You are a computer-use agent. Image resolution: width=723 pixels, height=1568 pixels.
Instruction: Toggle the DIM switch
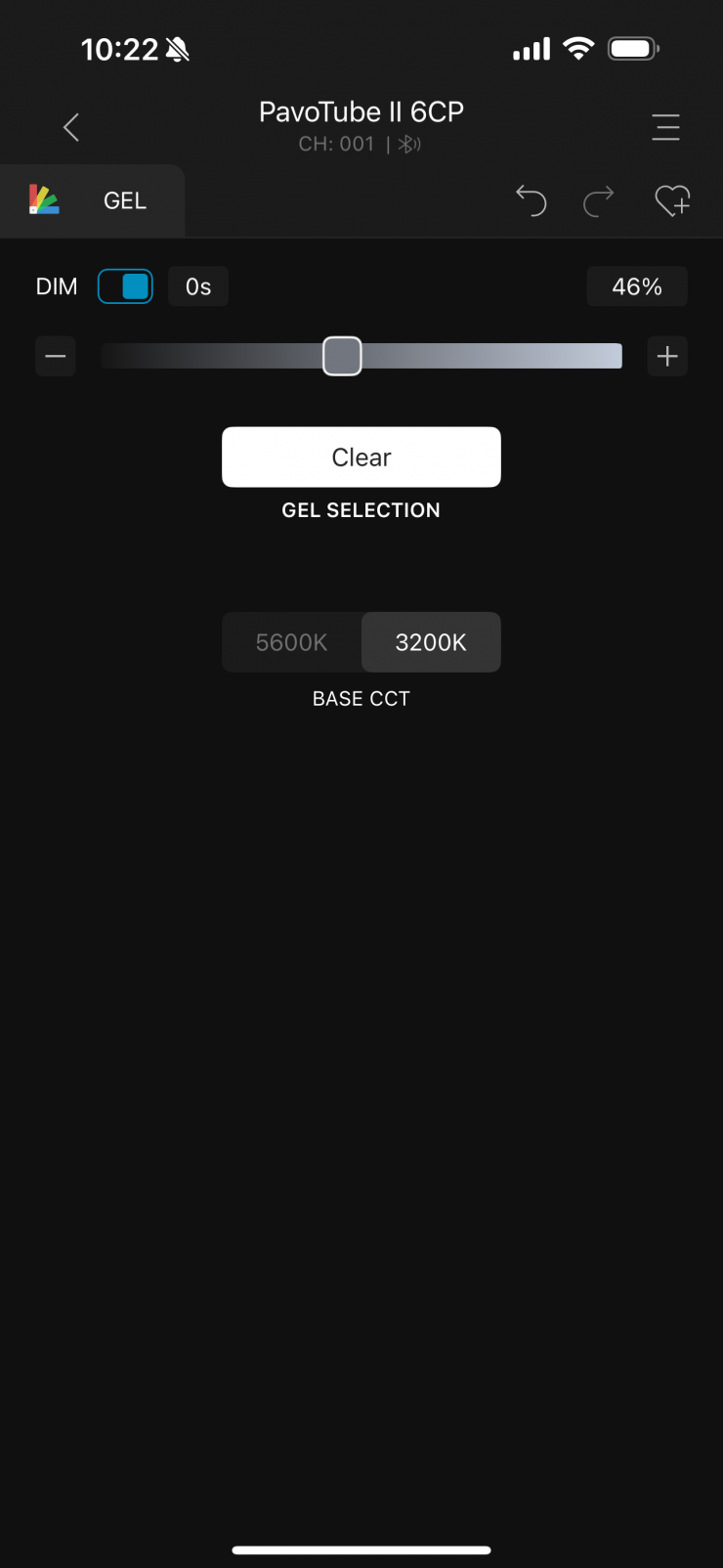coord(125,286)
